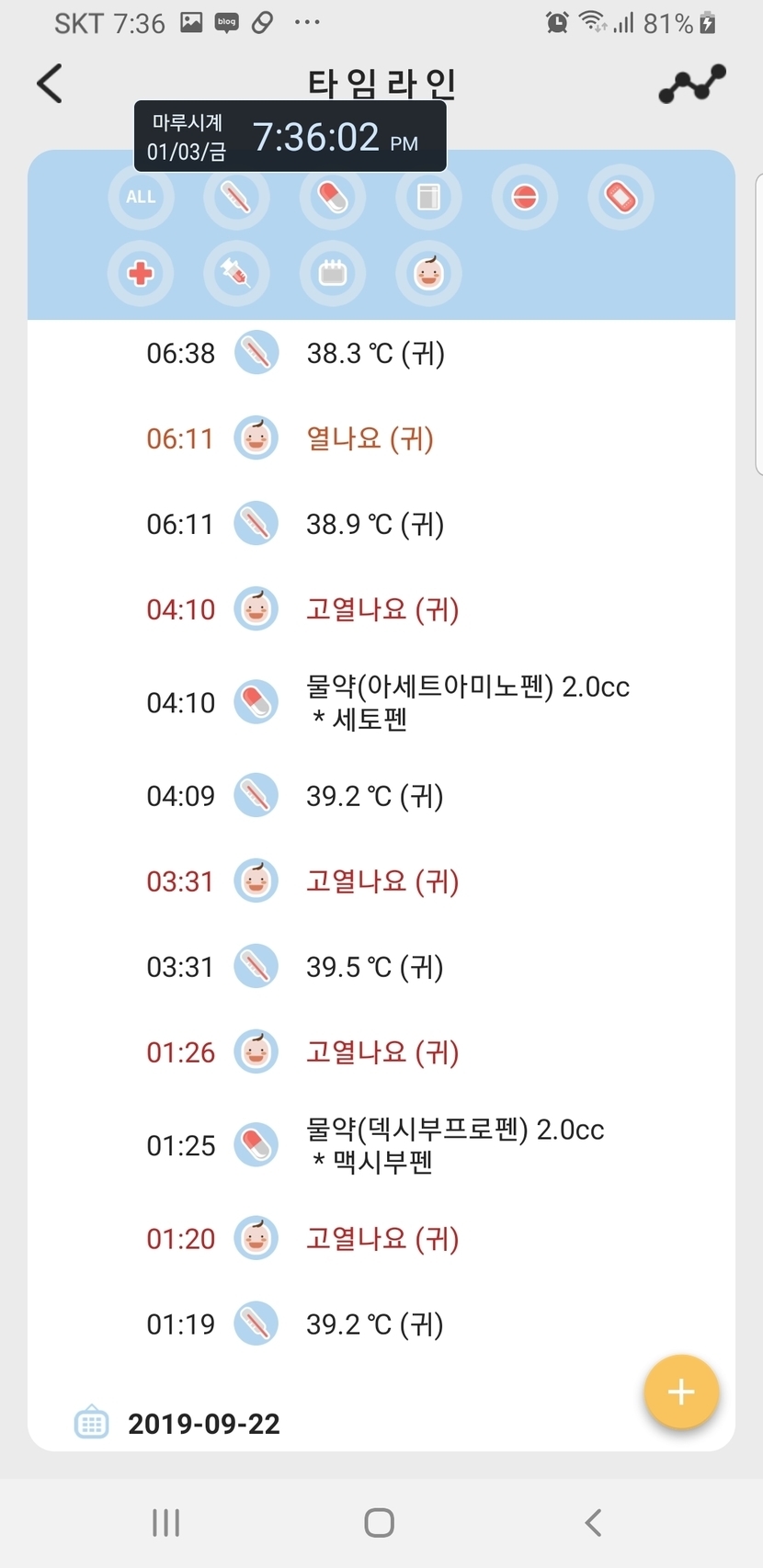
Task: Filter timeline by medicine capsule icon
Action: 333,197
